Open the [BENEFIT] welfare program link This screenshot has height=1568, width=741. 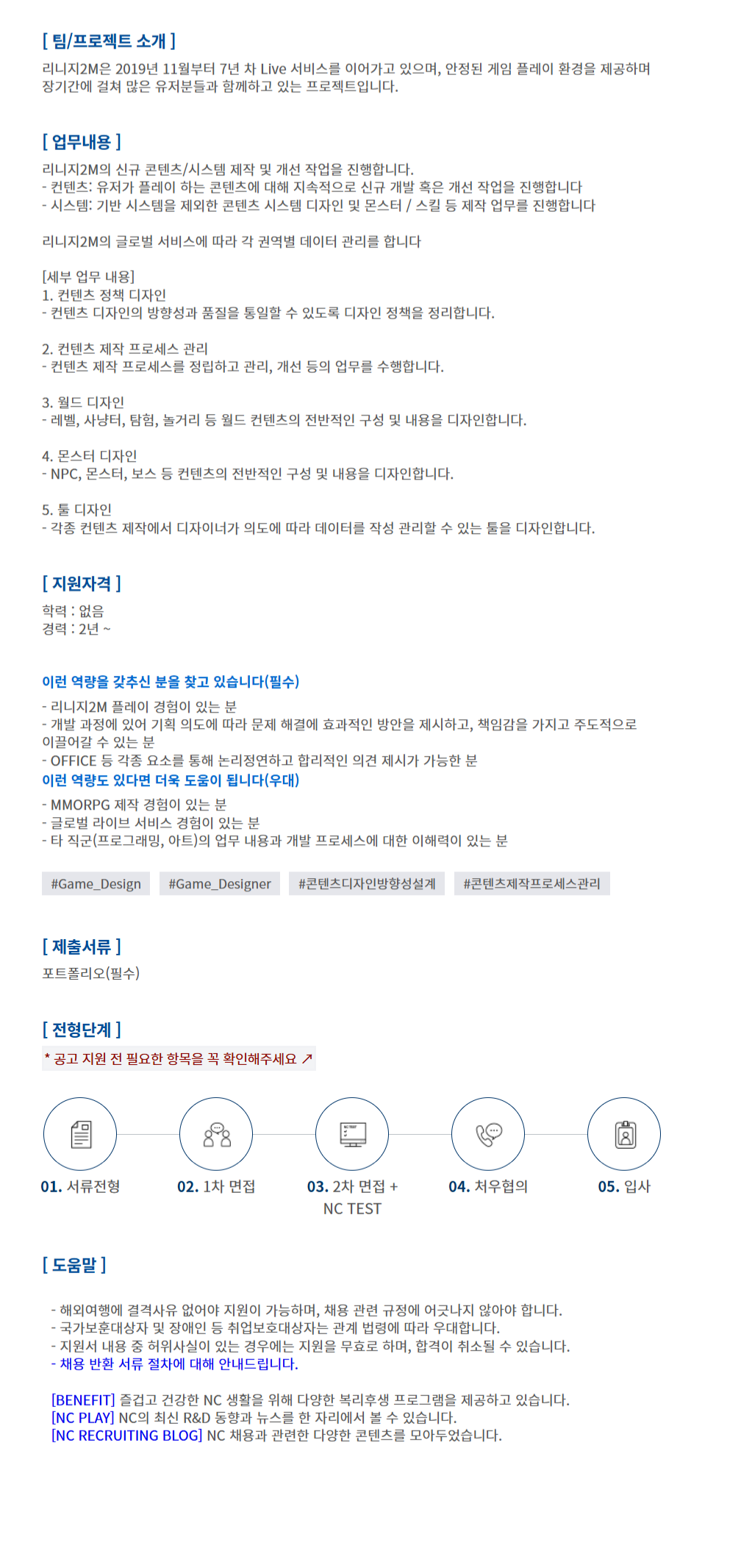point(83,1400)
